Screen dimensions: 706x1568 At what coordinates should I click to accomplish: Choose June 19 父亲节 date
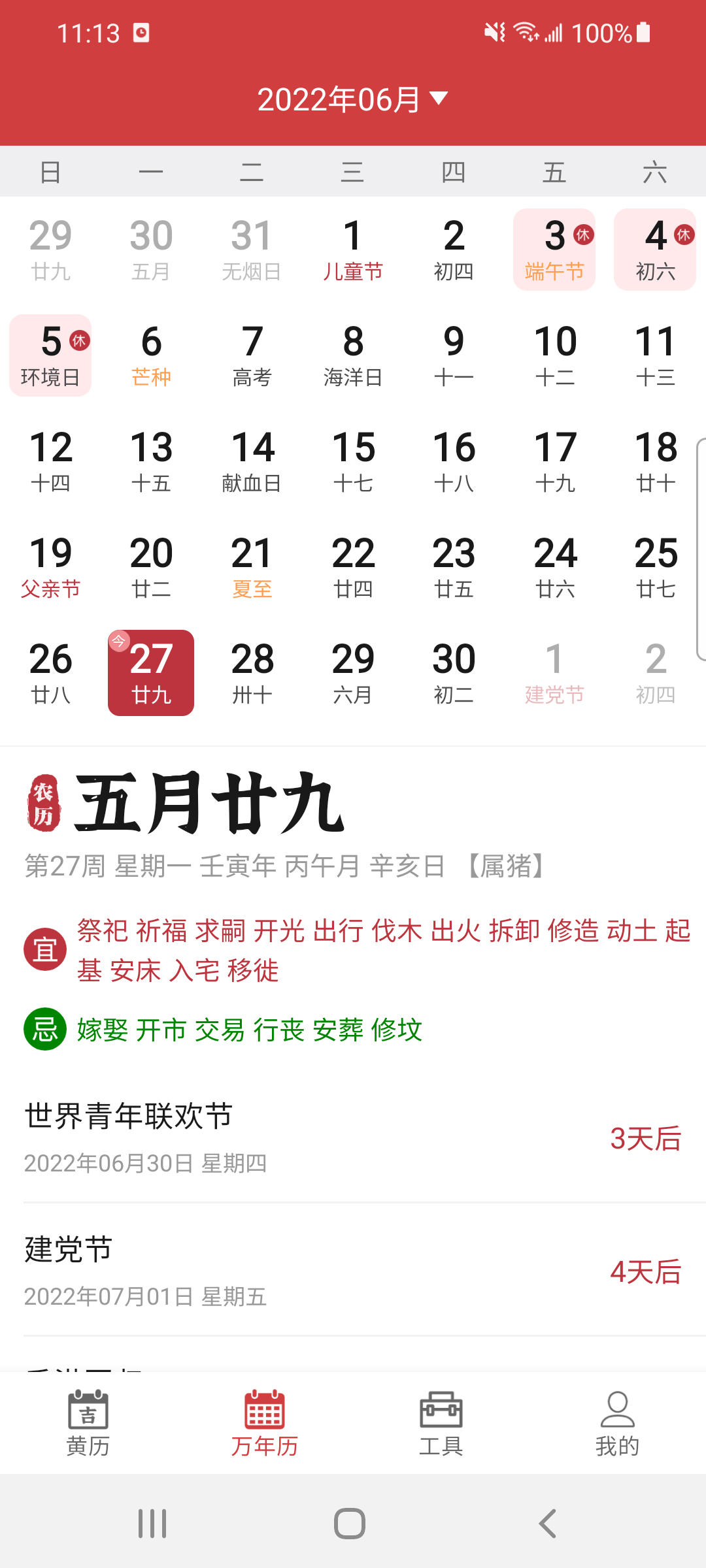[x=51, y=567]
